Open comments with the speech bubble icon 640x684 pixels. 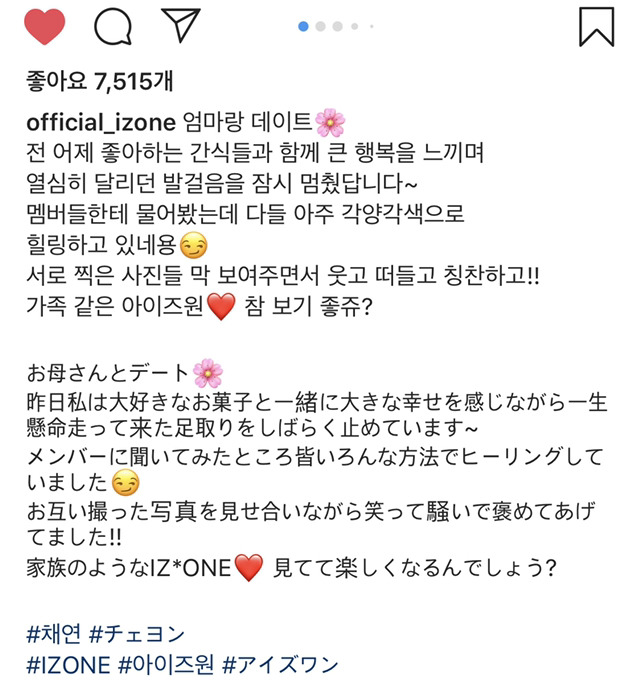[x=113, y=26]
